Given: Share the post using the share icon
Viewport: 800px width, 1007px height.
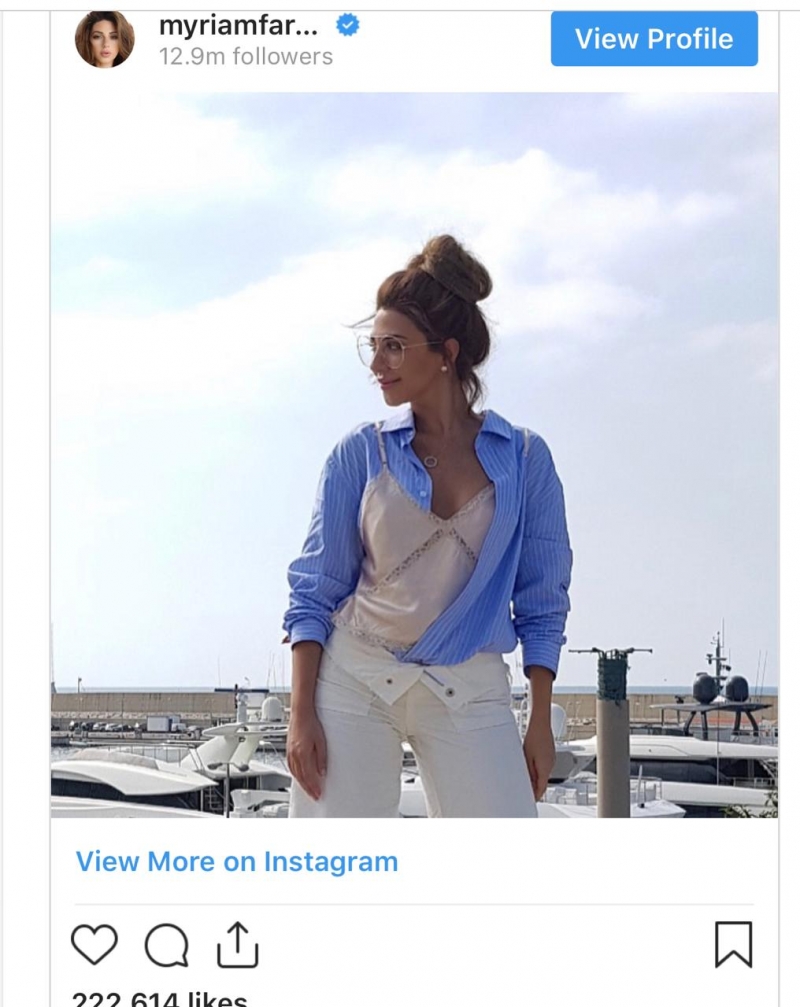Looking at the screenshot, I should (237, 944).
